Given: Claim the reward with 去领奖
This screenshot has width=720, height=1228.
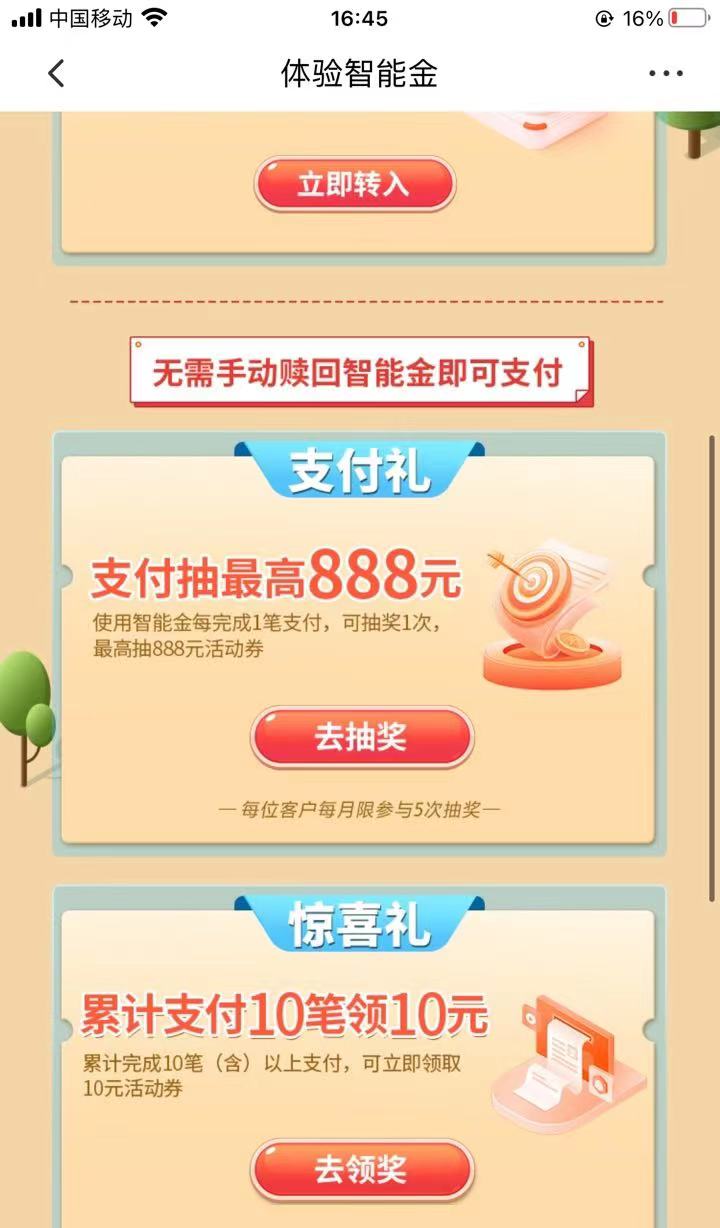Looking at the screenshot, I should click(x=361, y=1169).
